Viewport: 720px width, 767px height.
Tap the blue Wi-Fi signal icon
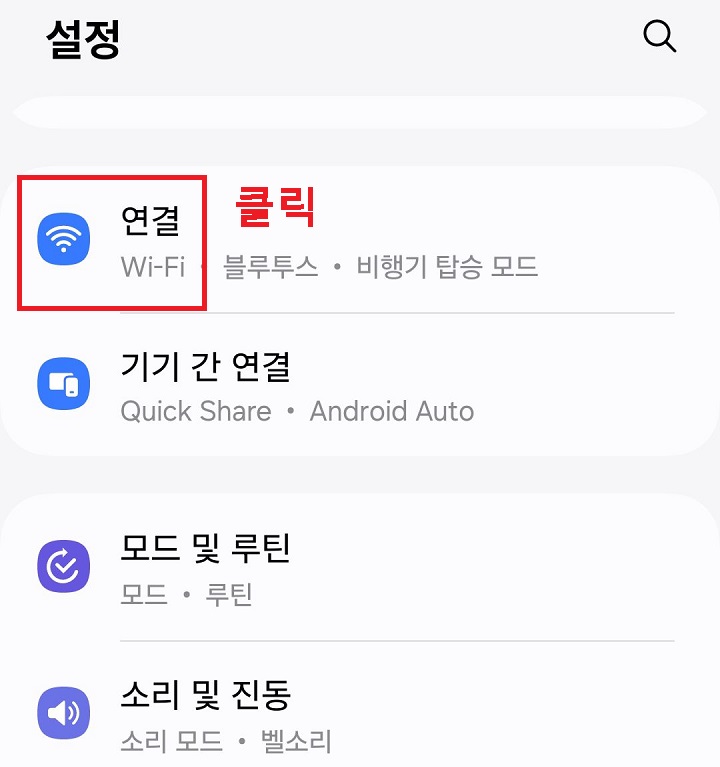pyautogui.click(x=63, y=240)
